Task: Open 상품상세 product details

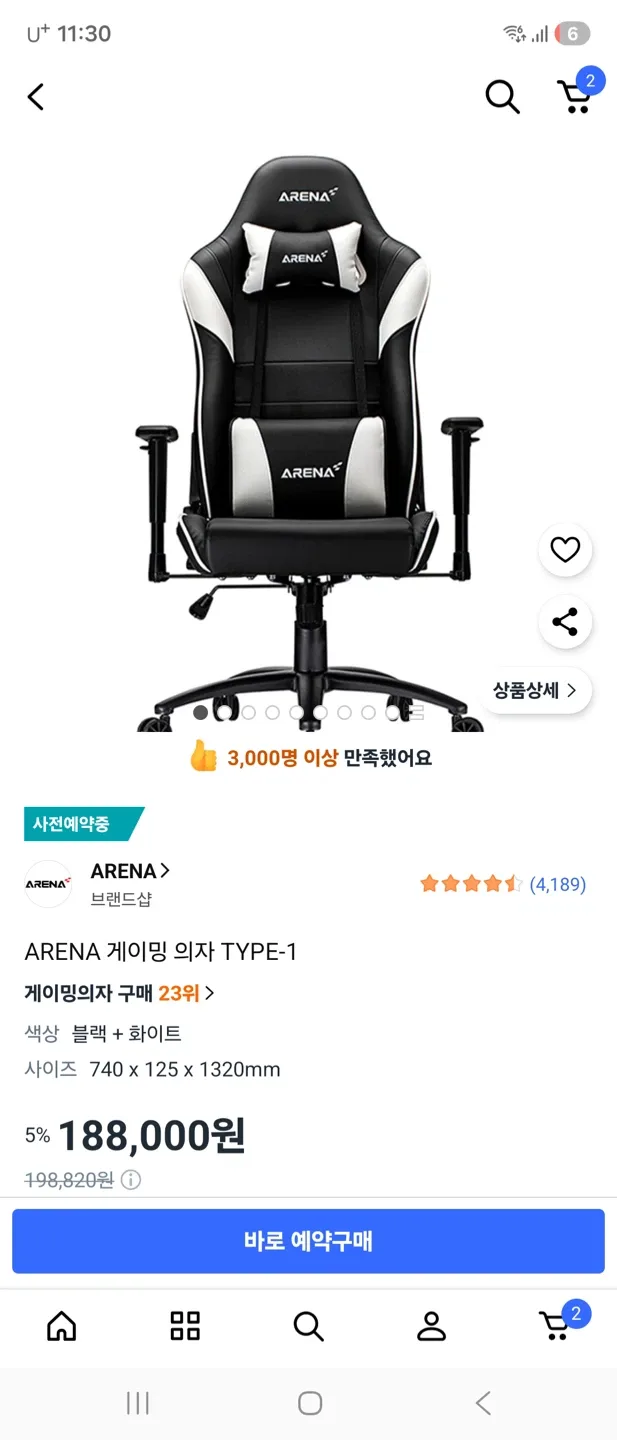Action: tap(535, 690)
